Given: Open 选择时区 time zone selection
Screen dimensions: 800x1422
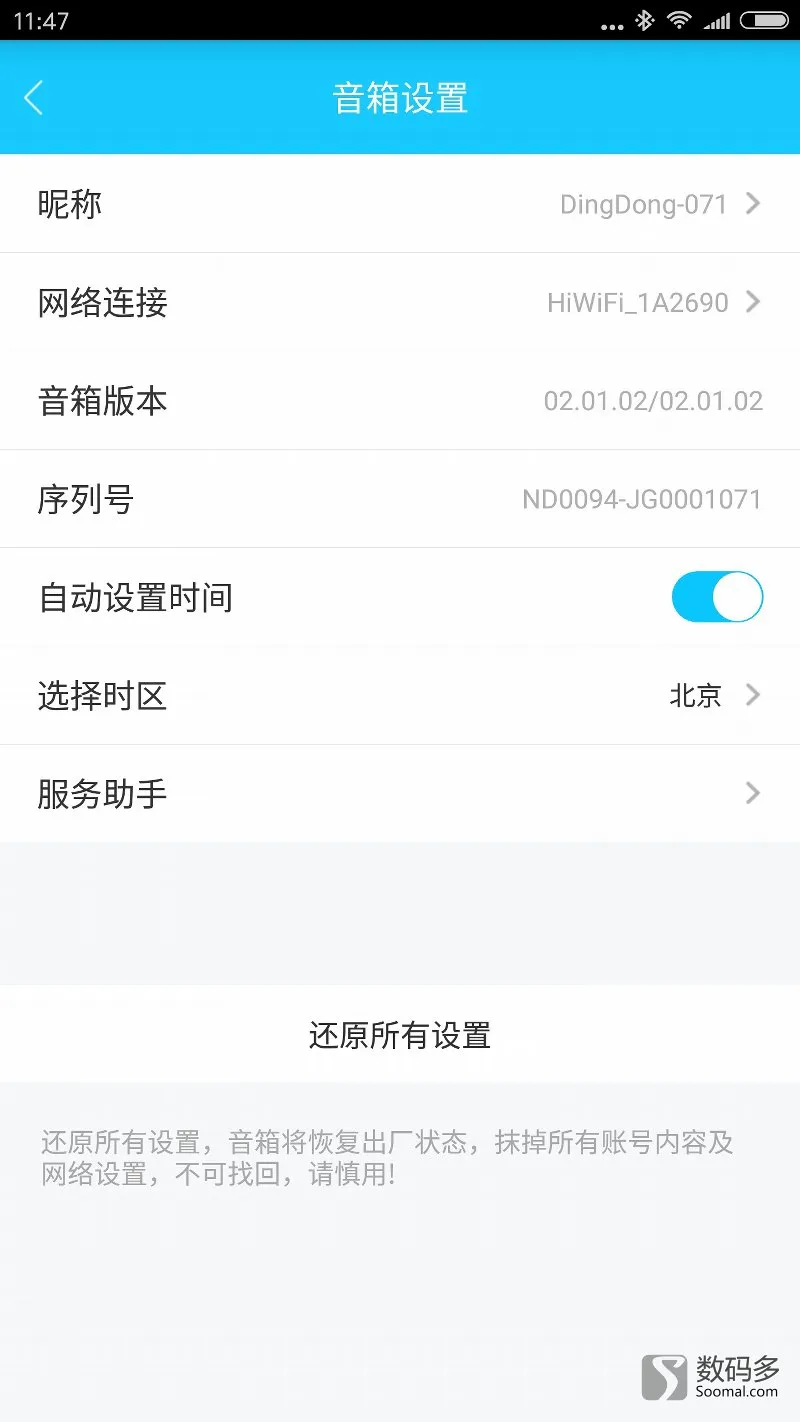Looking at the screenshot, I should point(400,695).
